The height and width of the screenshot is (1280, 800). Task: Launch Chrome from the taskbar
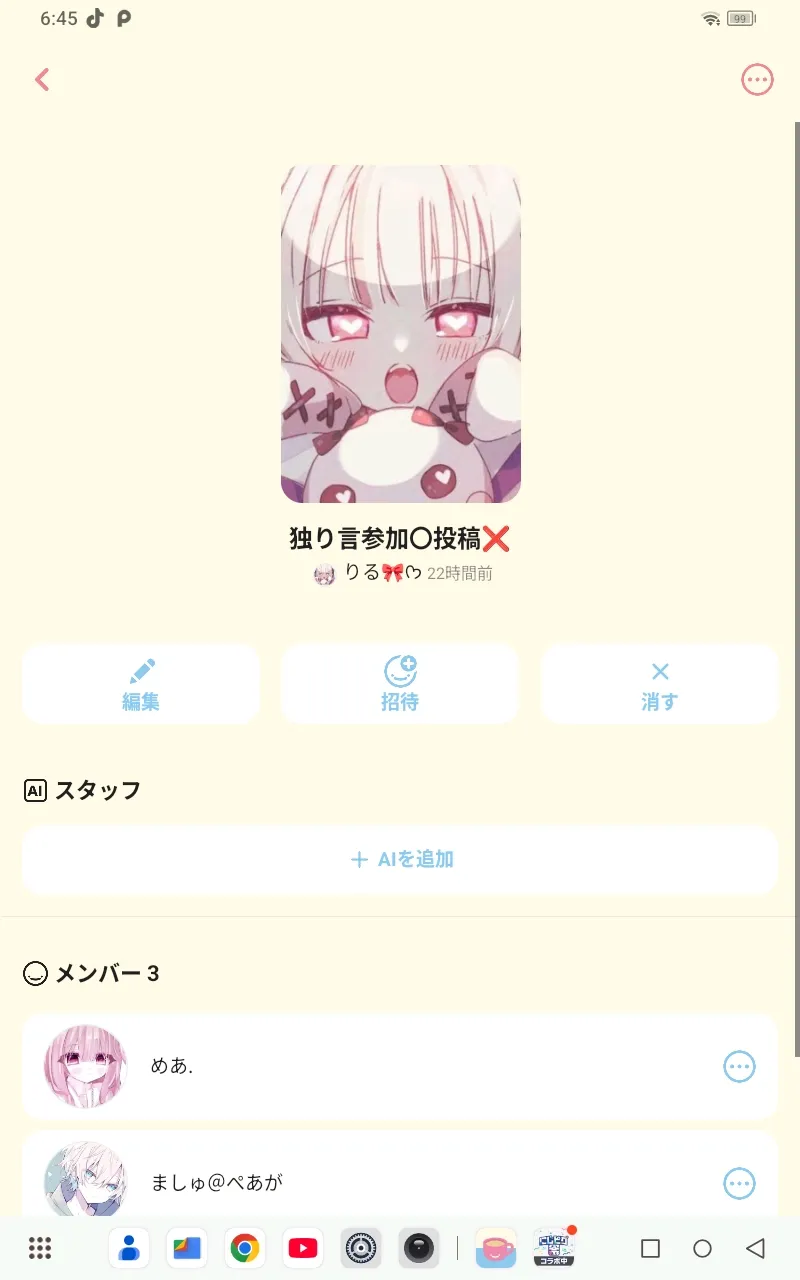pyautogui.click(x=244, y=1248)
